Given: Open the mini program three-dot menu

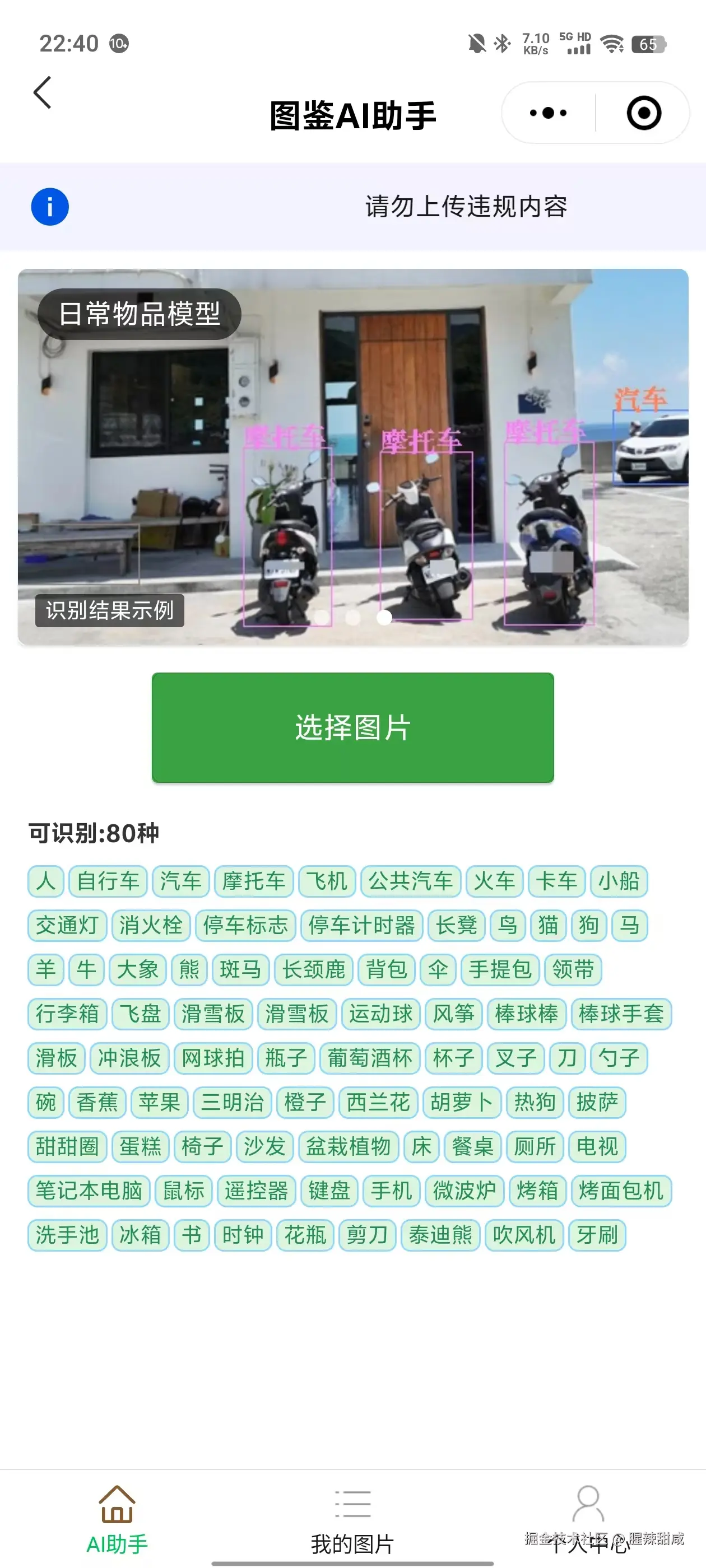Looking at the screenshot, I should (547, 113).
